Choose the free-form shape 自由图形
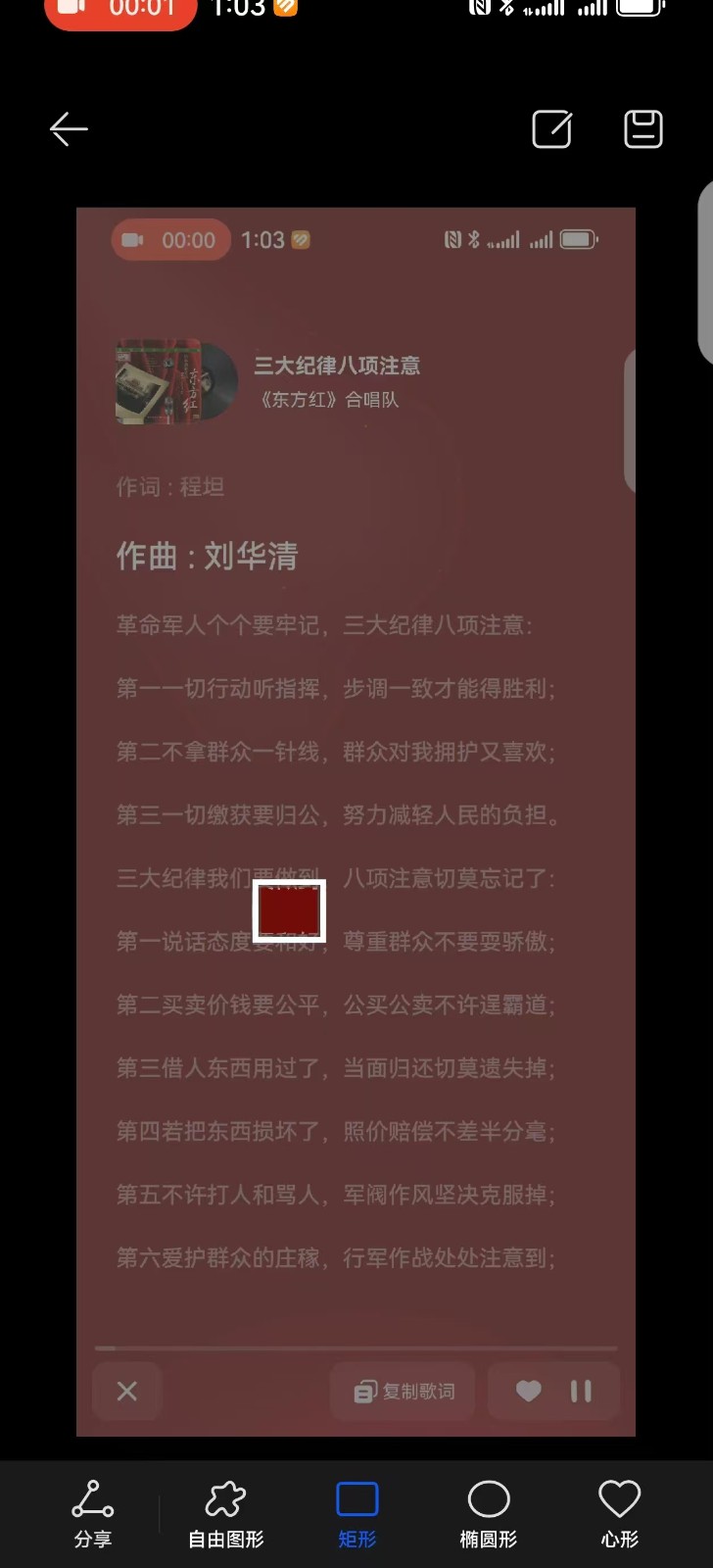This screenshot has width=713, height=1568. 226,1513
